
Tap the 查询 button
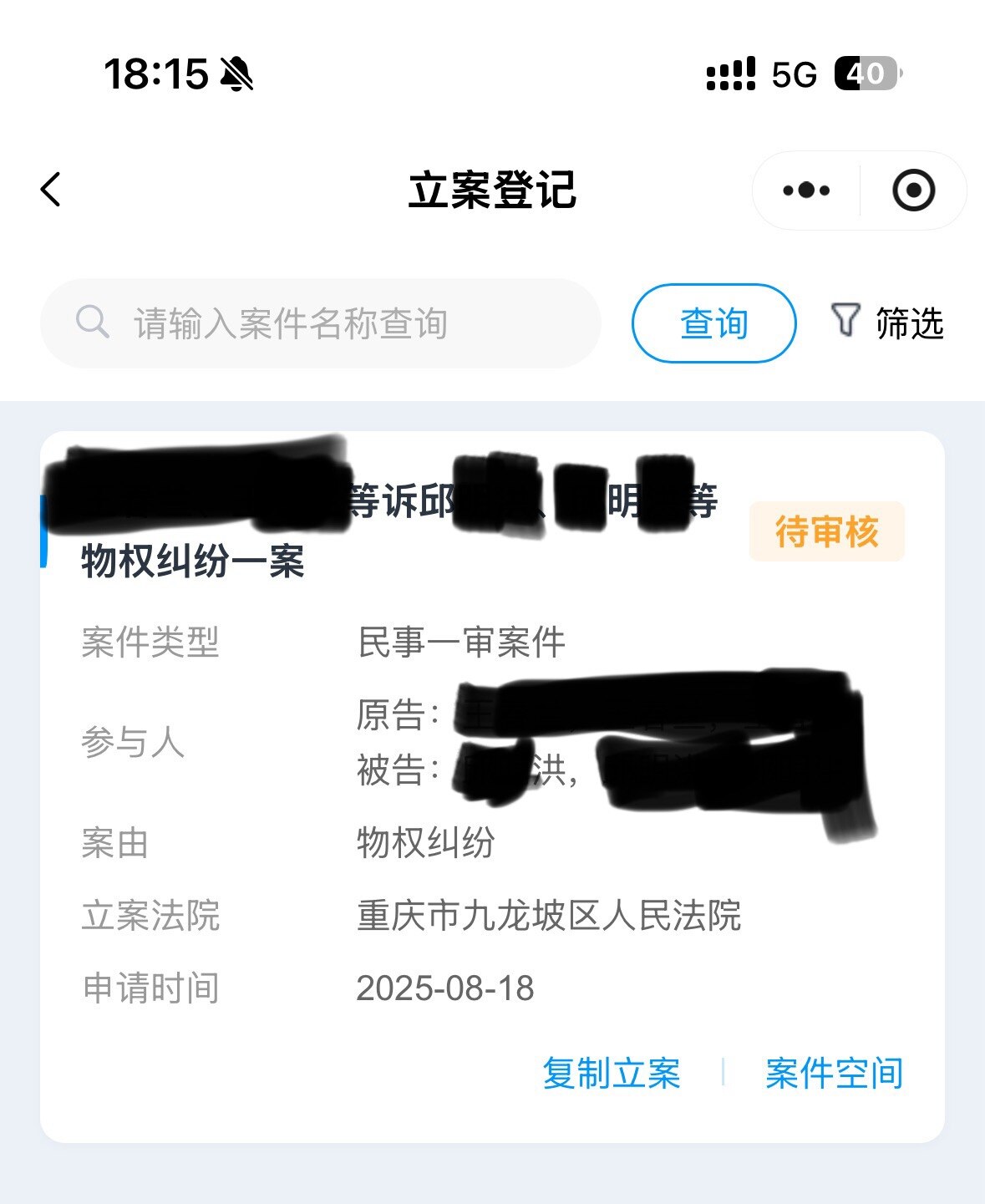click(x=713, y=323)
